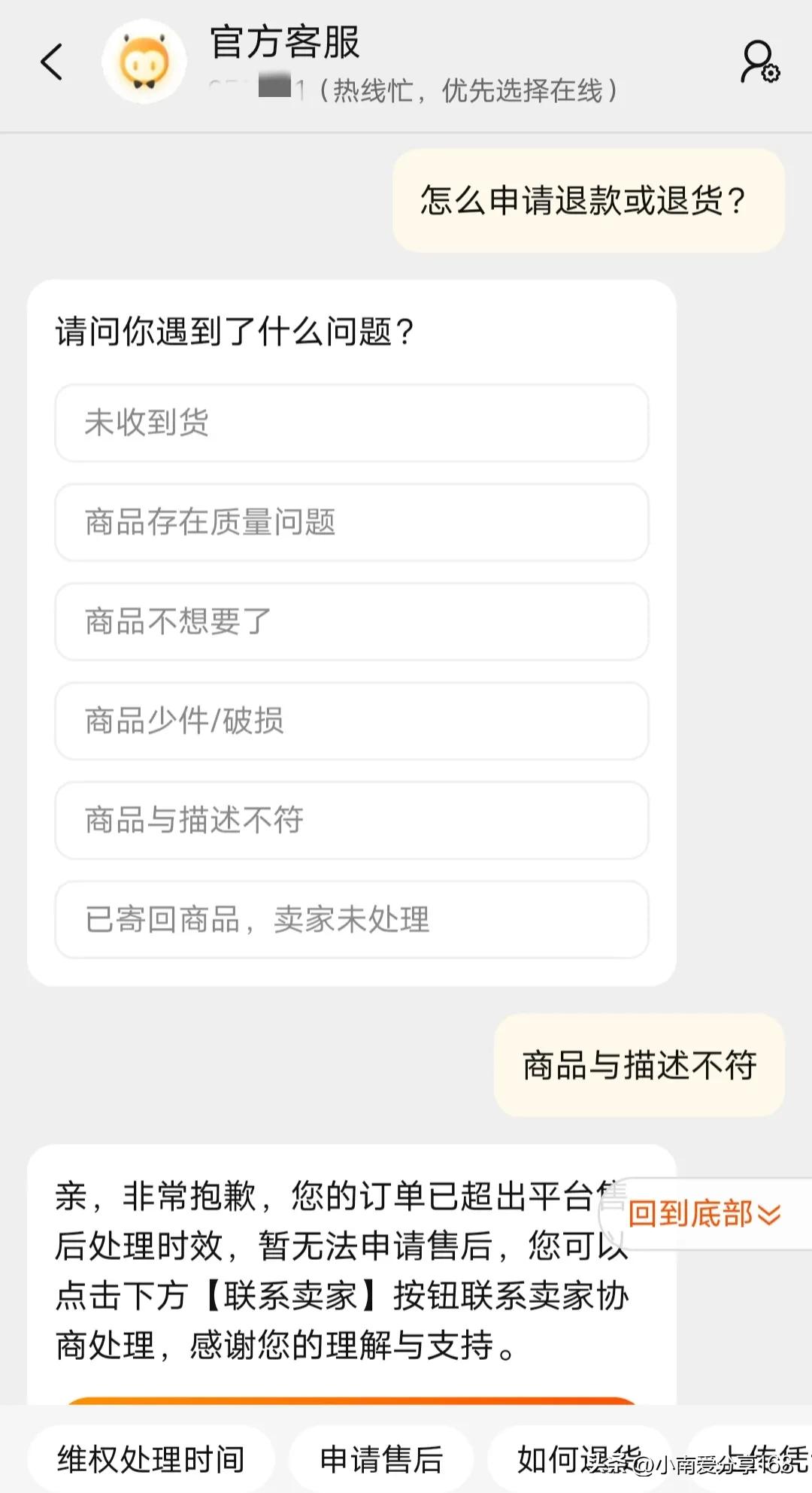Tap the back arrow to exit chat
Image resolution: width=812 pixels, height=1493 pixels.
[x=50, y=62]
